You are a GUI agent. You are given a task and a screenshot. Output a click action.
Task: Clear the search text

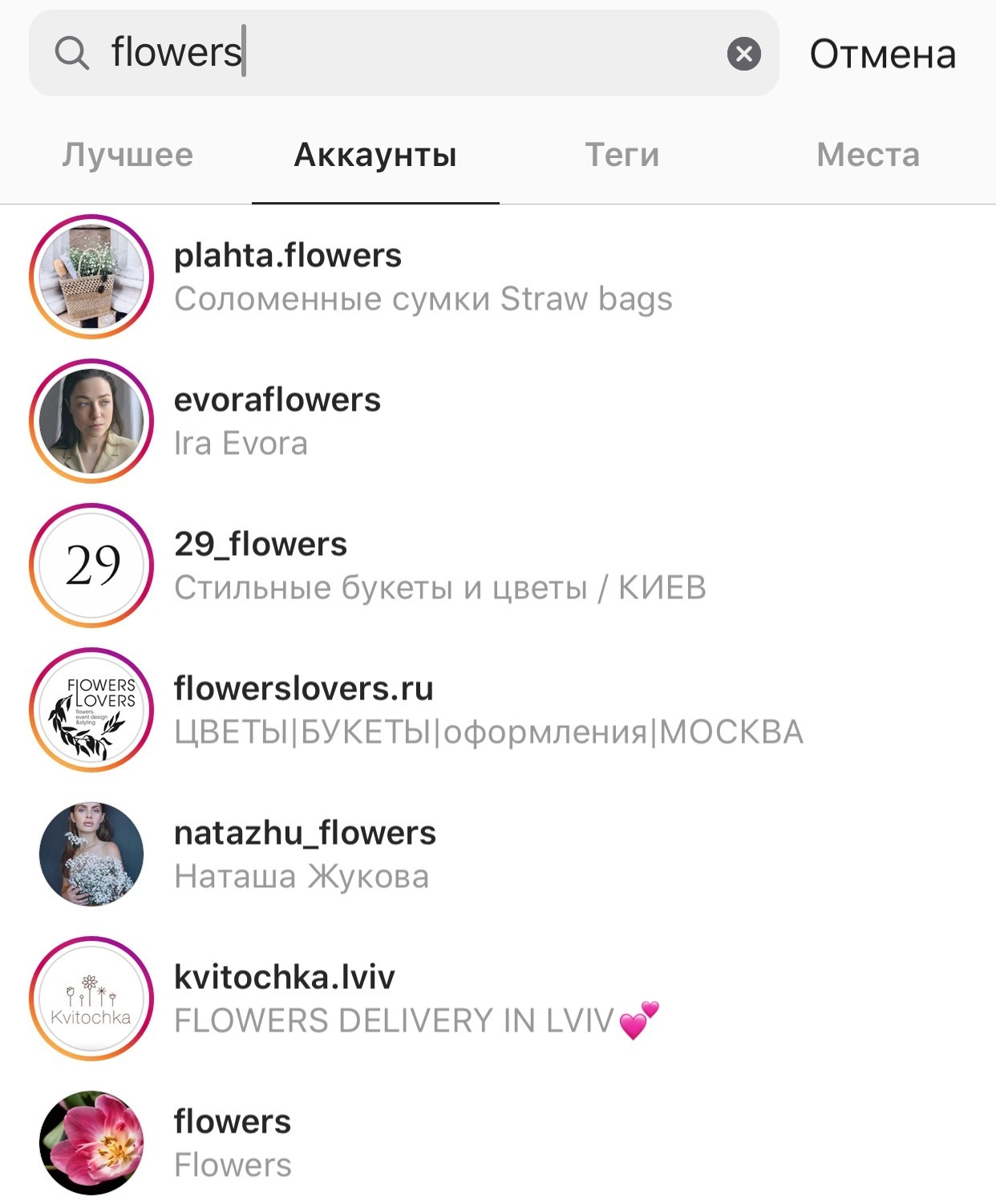click(743, 54)
